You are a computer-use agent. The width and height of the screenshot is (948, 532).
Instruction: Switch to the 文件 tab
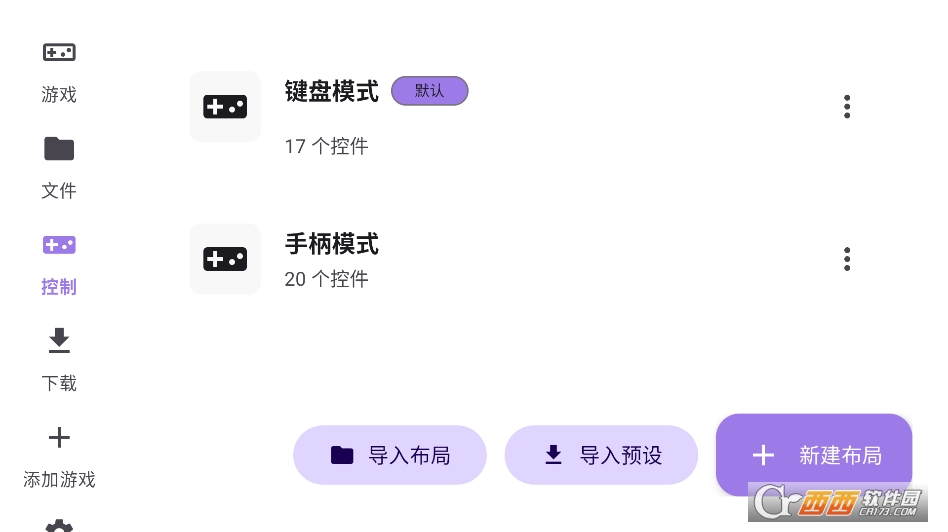click(x=59, y=166)
